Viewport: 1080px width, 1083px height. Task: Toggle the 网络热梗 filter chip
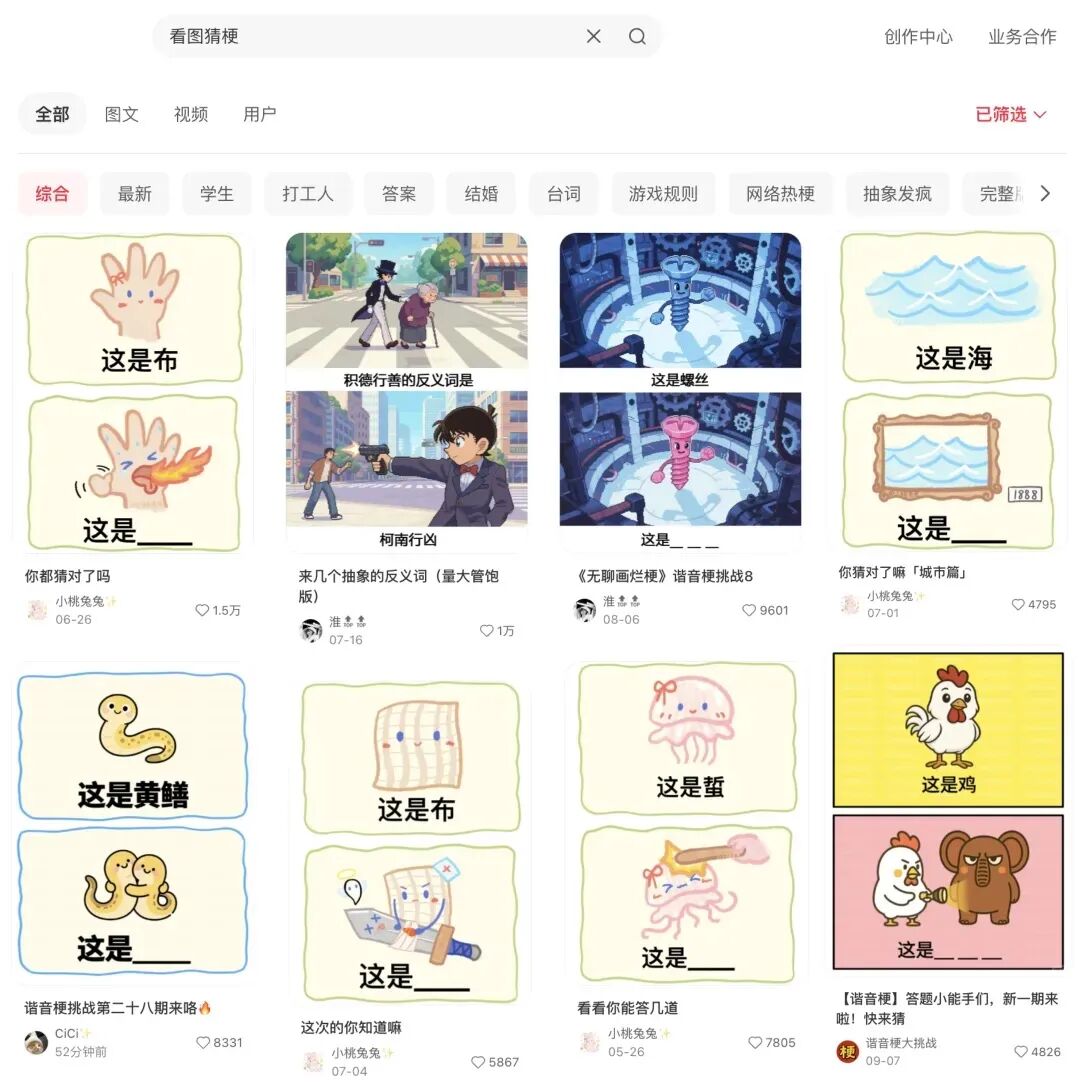coord(781,193)
